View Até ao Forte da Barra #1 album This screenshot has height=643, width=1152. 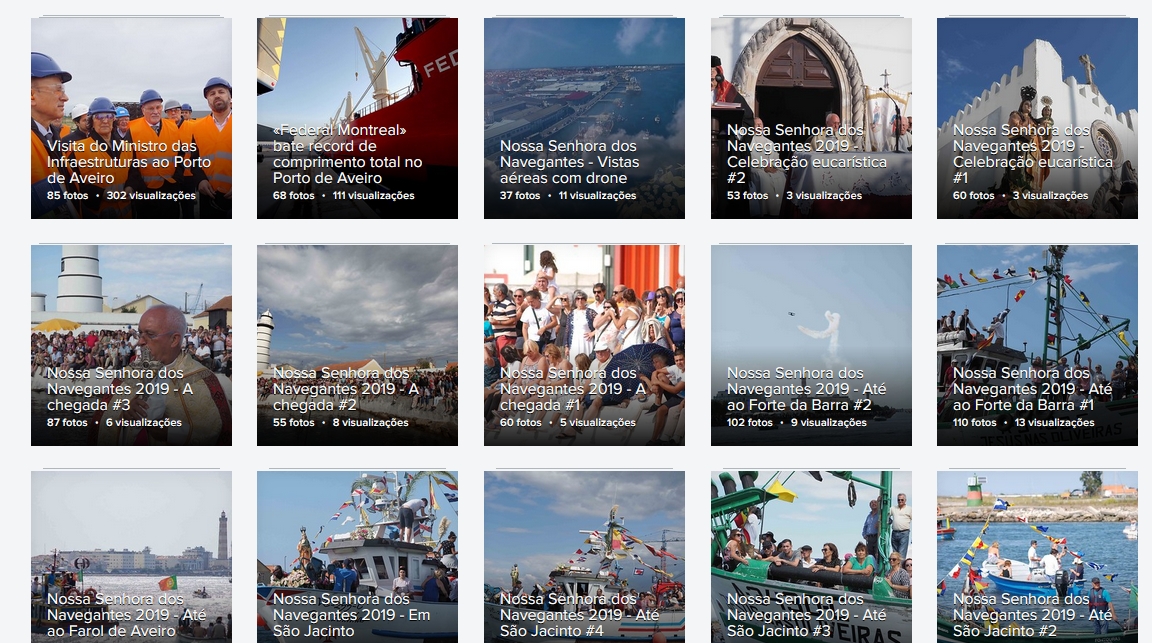[1037, 345]
